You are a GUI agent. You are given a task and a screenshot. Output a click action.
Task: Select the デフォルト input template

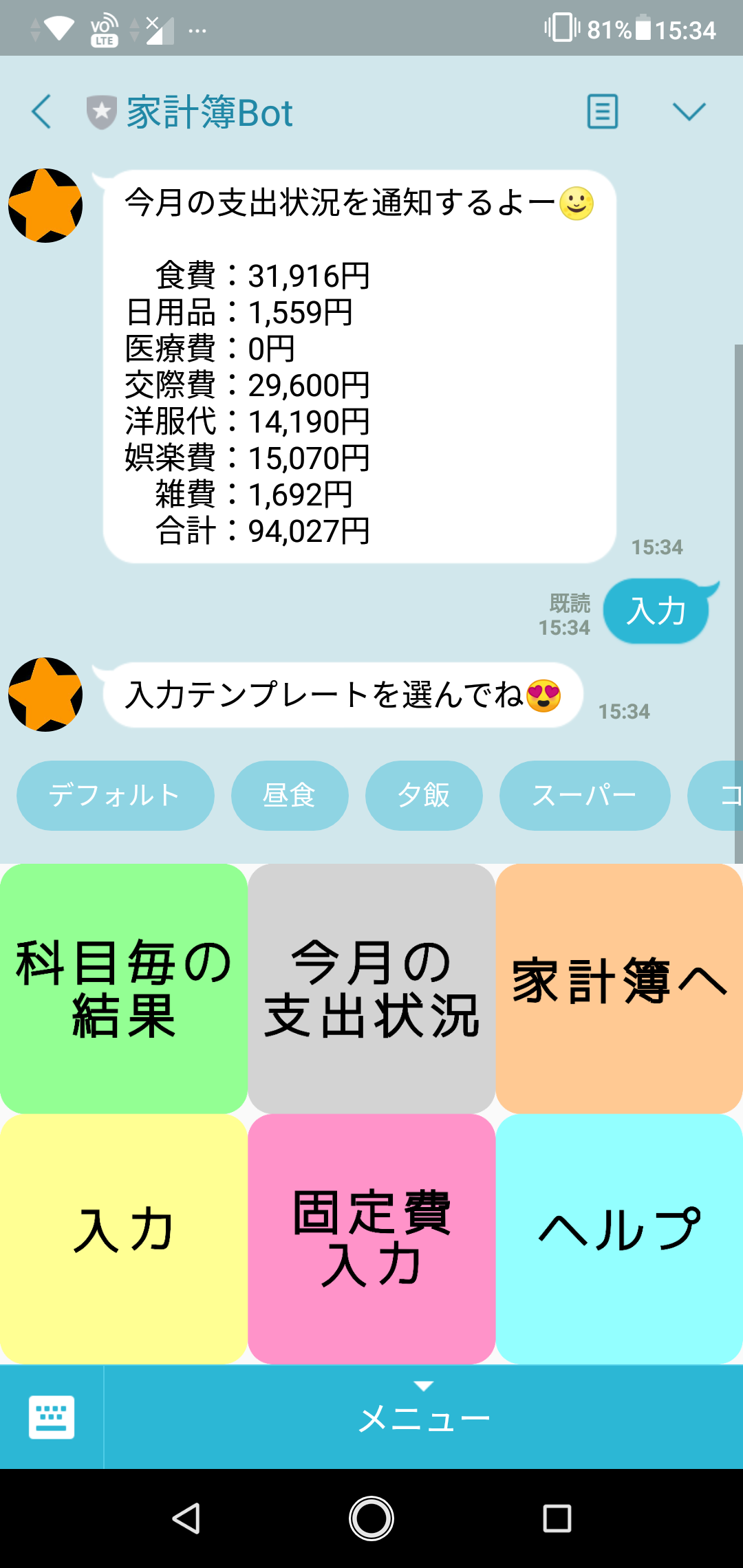tap(115, 795)
